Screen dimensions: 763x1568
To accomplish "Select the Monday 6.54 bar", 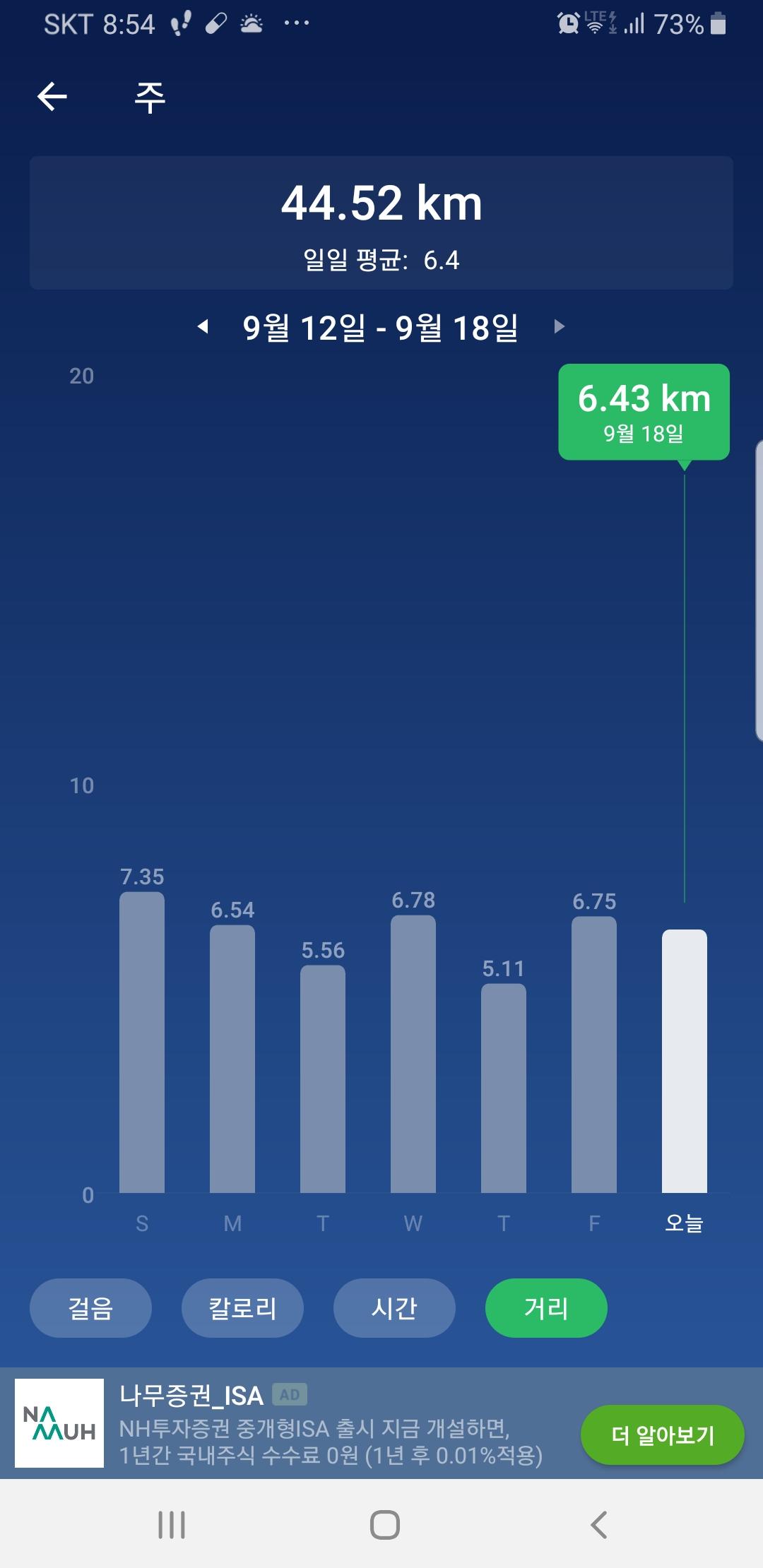I will point(232,1058).
